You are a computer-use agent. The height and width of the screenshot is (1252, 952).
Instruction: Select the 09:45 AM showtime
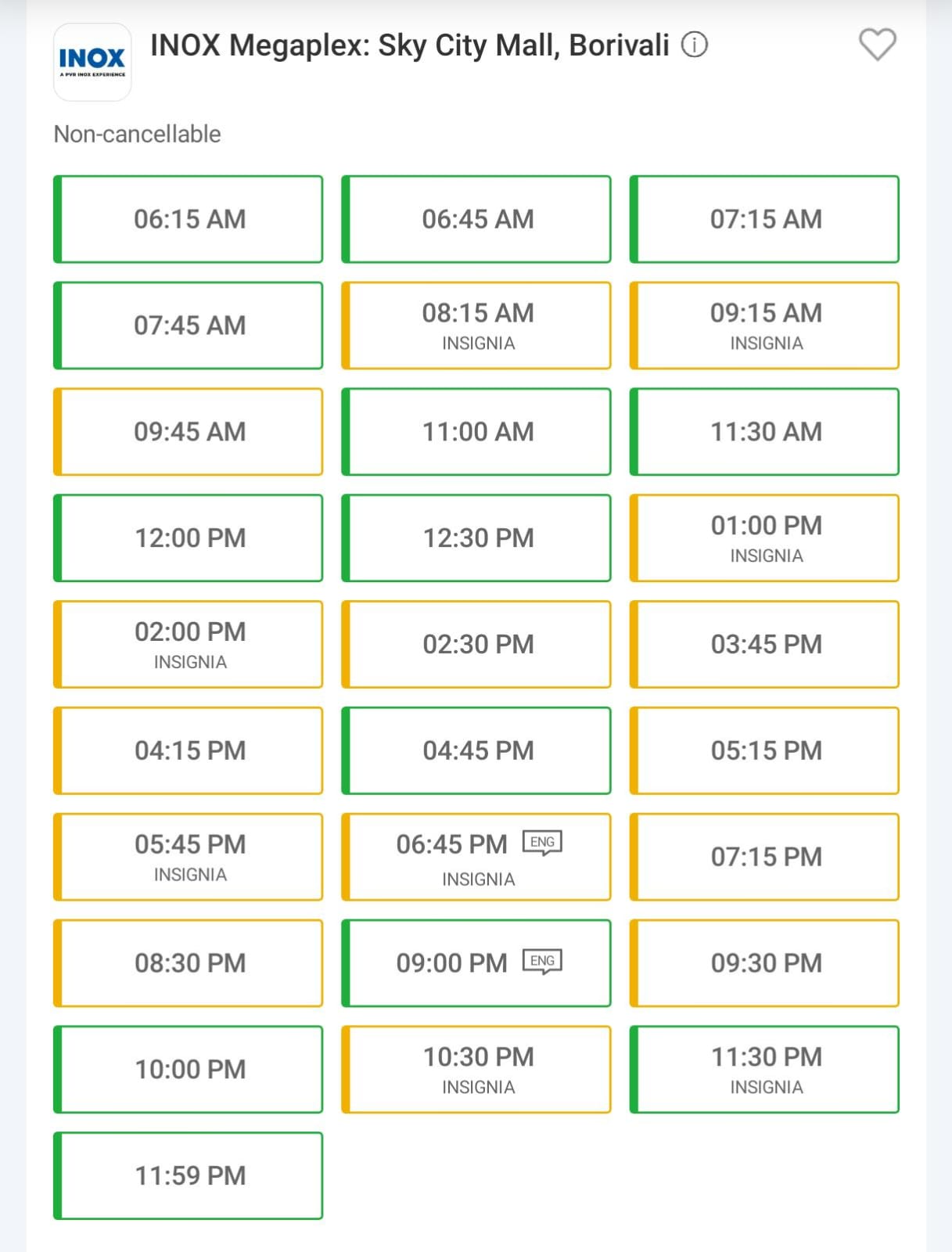coord(189,432)
